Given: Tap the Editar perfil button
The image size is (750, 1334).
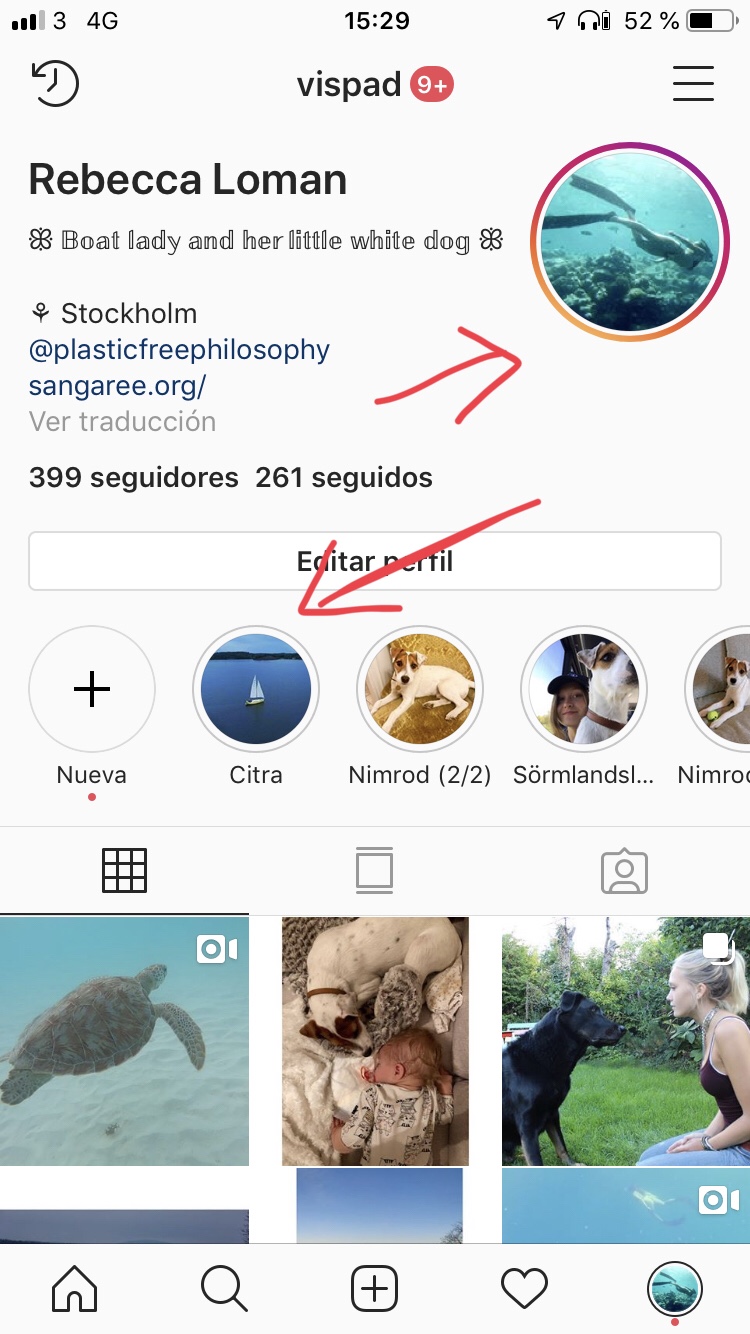Looking at the screenshot, I should pyautogui.click(x=374, y=561).
